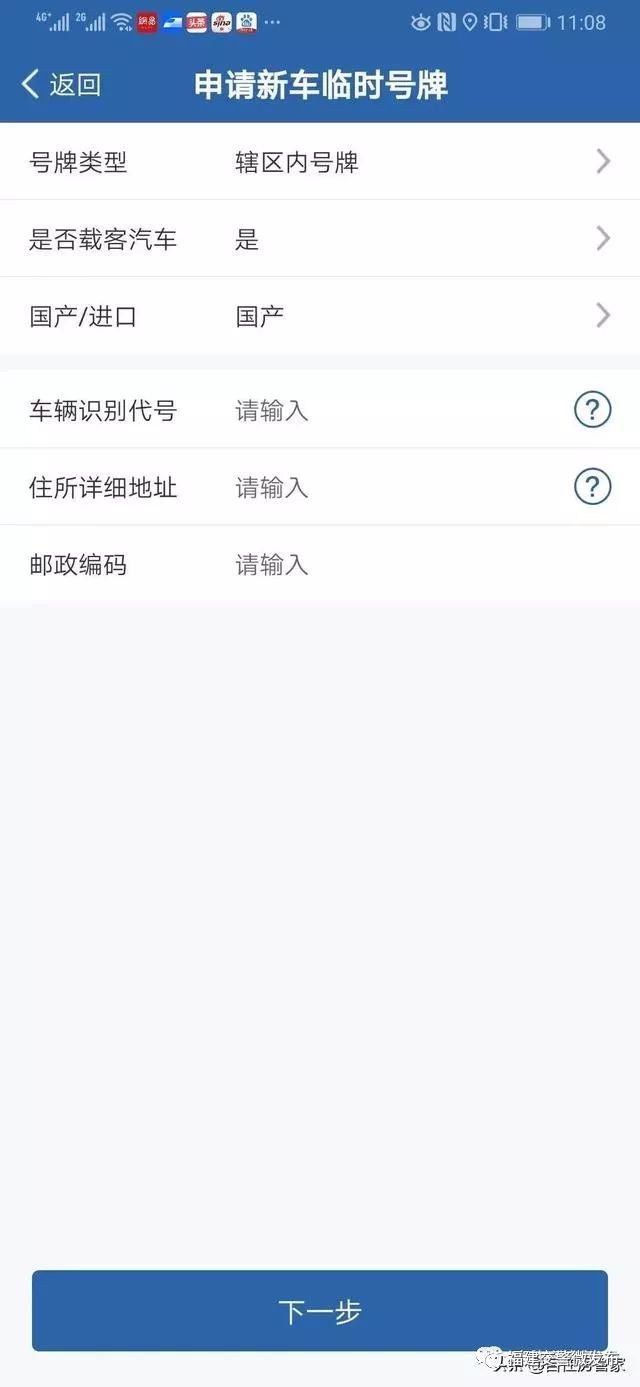Open the 号牌类型 selection row
The width and height of the screenshot is (640, 1387).
320,162
